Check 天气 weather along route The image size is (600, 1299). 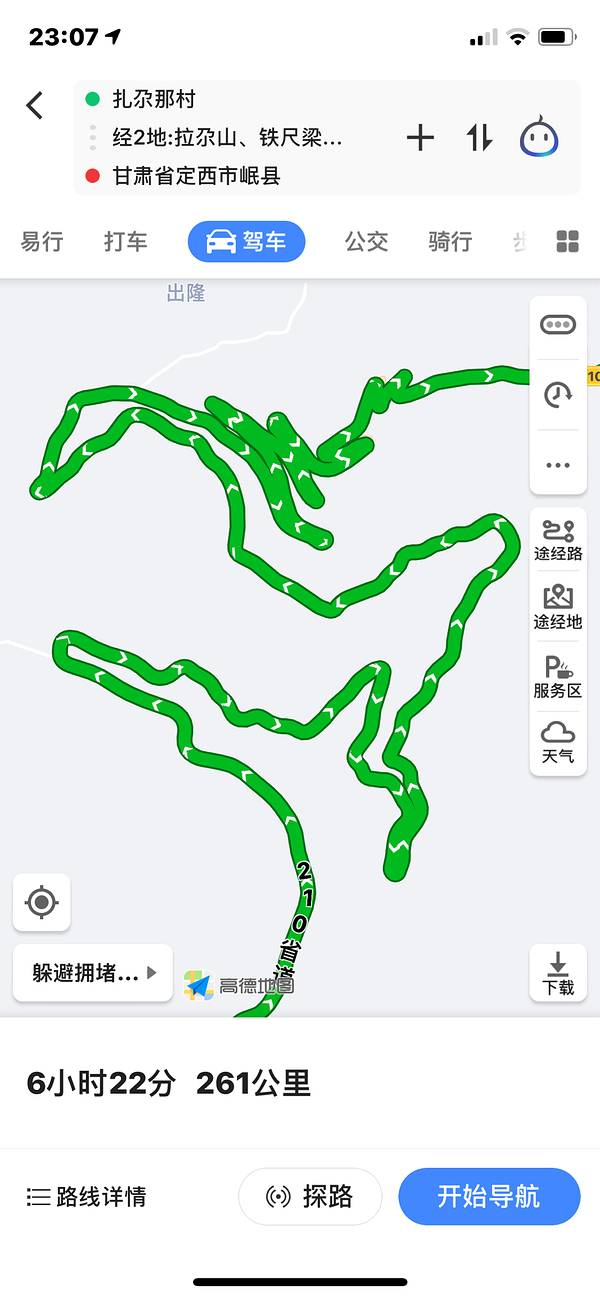pos(558,742)
